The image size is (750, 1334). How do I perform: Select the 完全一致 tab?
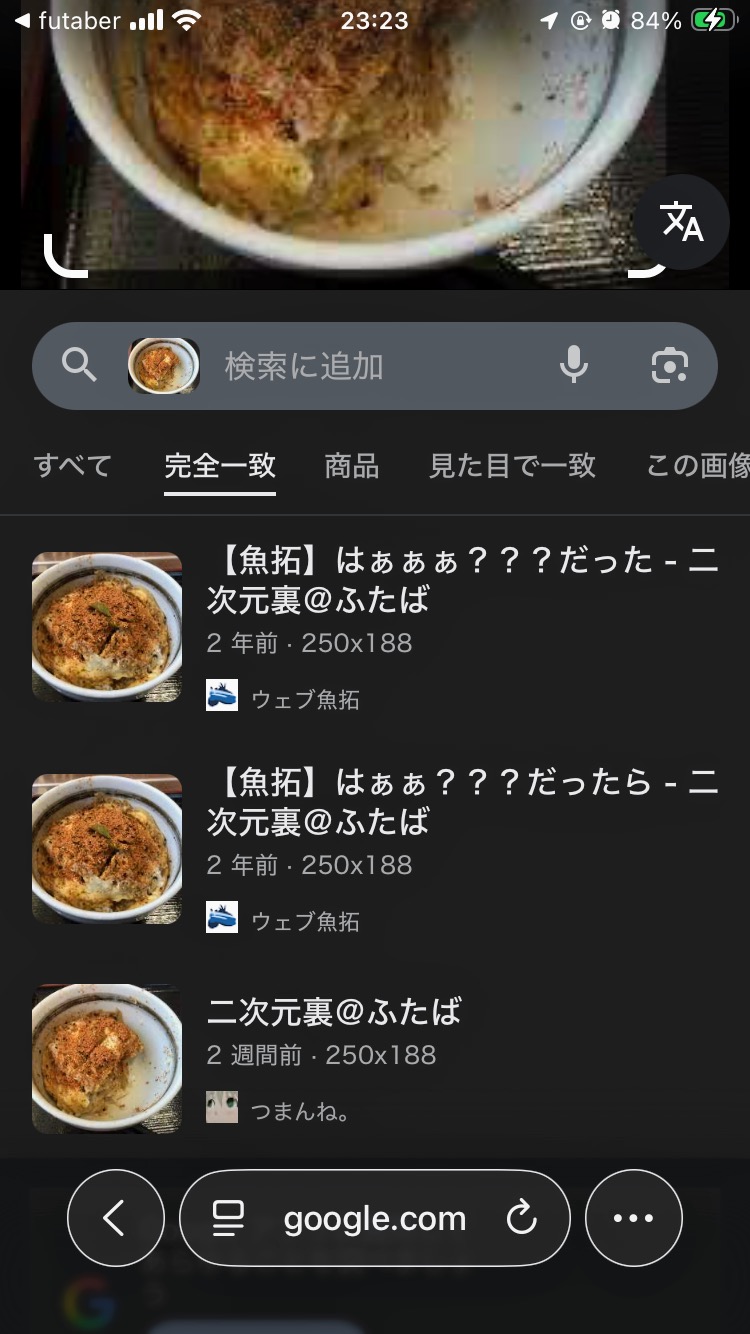(x=220, y=465)
